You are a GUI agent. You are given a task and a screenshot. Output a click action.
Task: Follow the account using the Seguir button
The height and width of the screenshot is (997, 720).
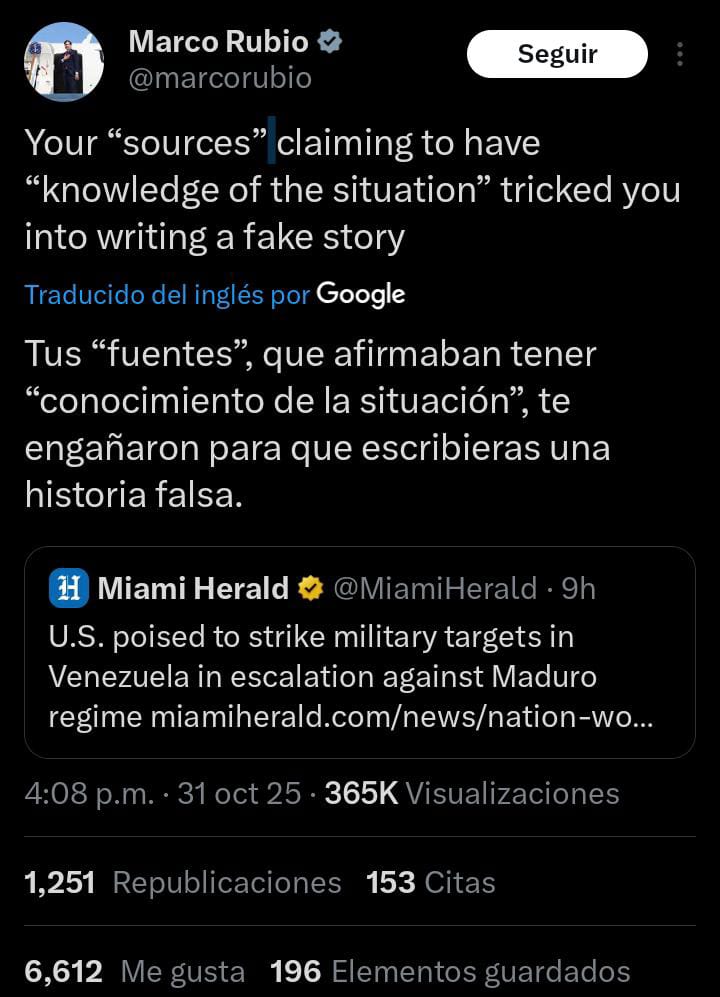(557, 54)
